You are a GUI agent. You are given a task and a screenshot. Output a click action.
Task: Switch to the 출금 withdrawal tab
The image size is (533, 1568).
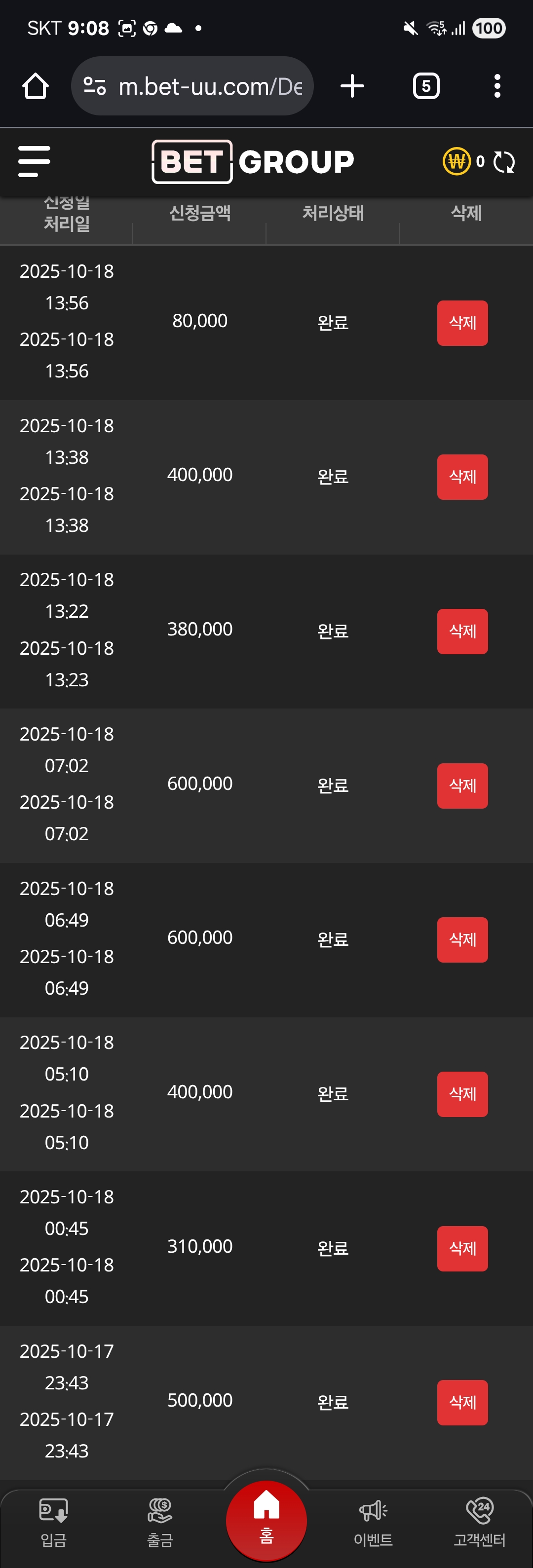pos(160,1522)
